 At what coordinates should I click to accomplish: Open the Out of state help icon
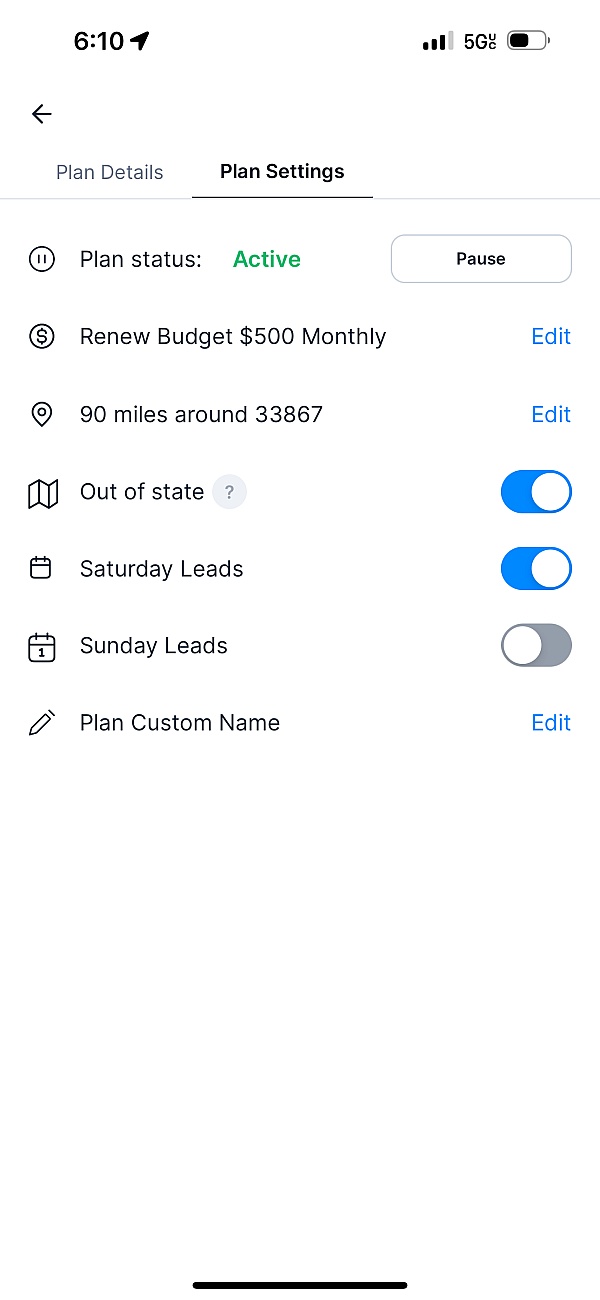pos(230,492)
